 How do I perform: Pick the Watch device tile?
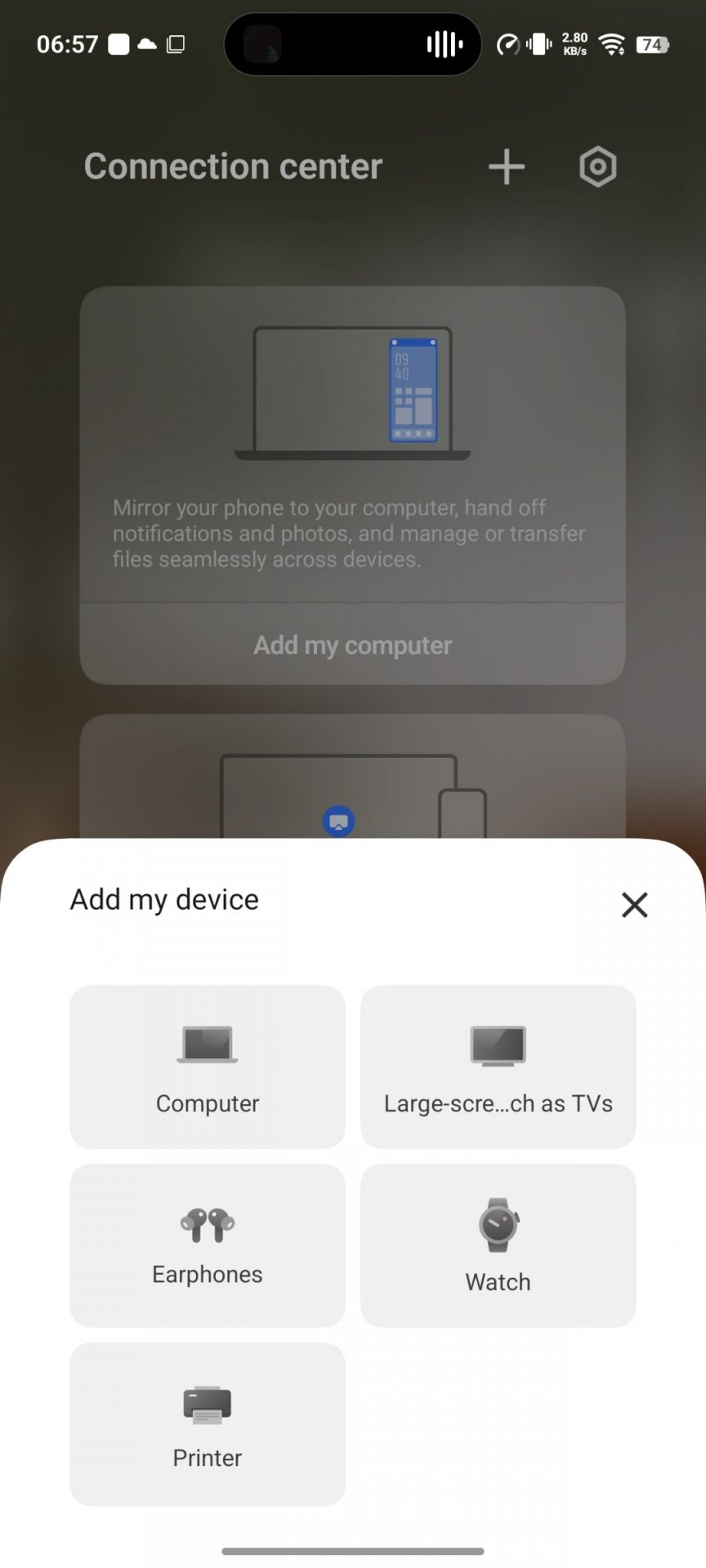click(498, 1245)
